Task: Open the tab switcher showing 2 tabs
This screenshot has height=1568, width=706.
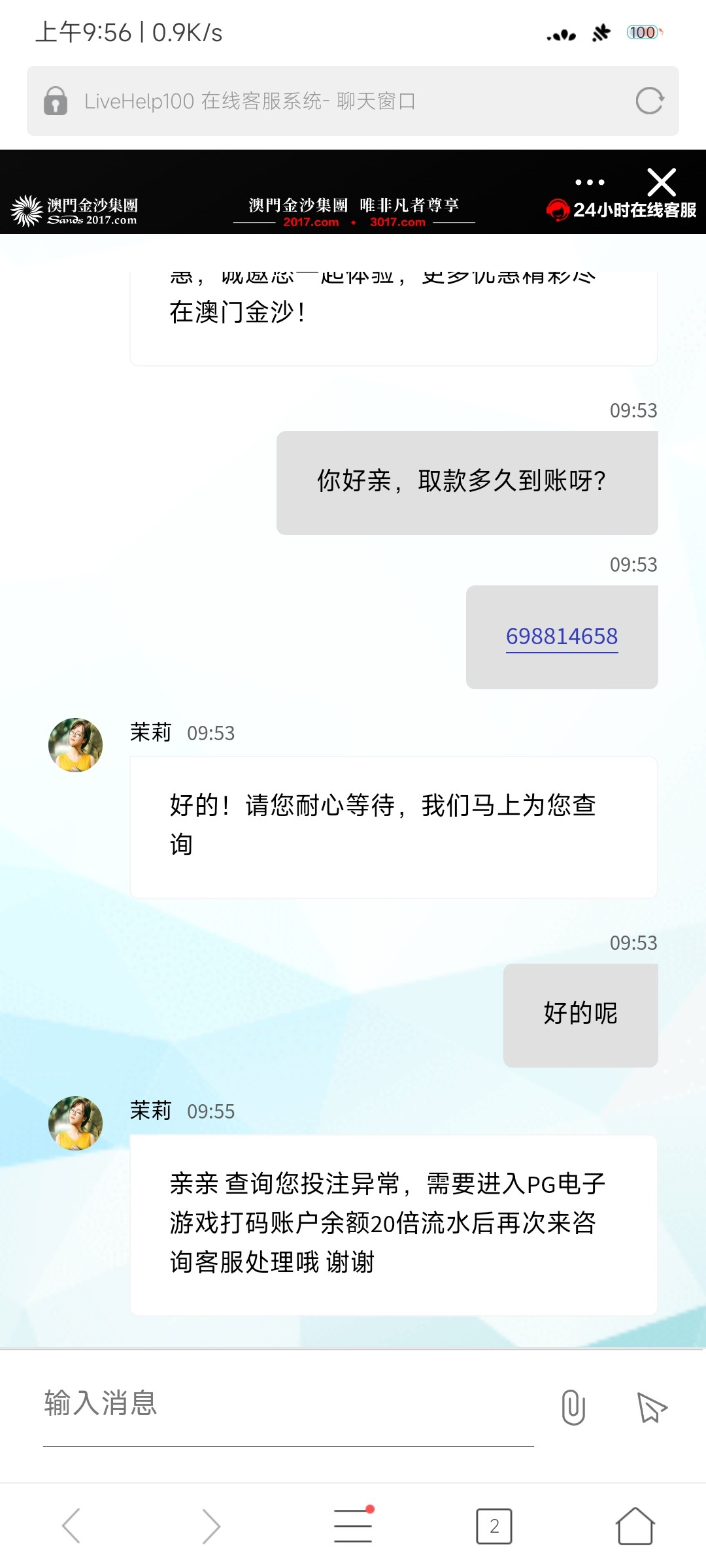Action: [x=494, y=1526]
